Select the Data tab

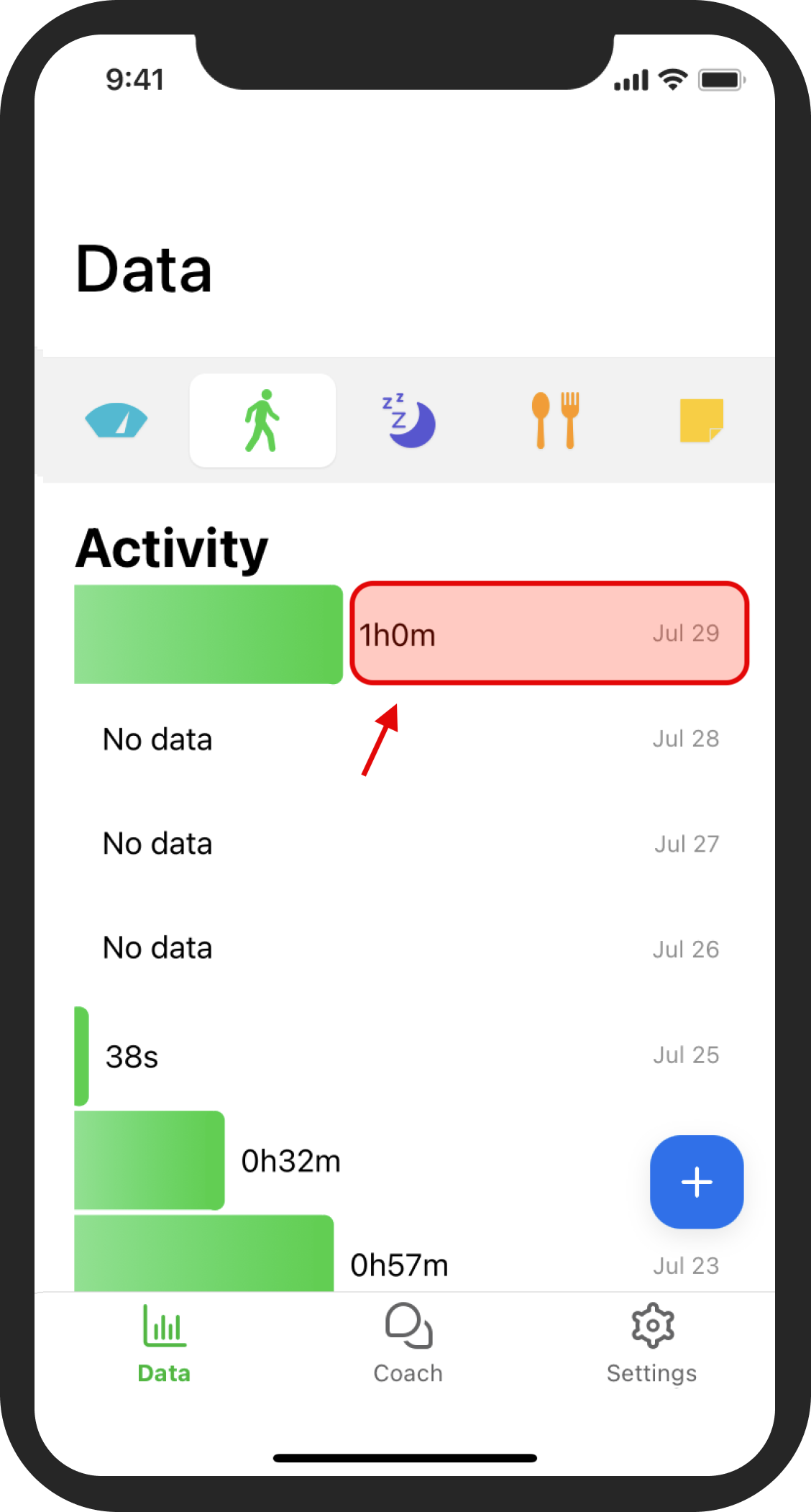pyautogui.click(x=164, y=1343)
